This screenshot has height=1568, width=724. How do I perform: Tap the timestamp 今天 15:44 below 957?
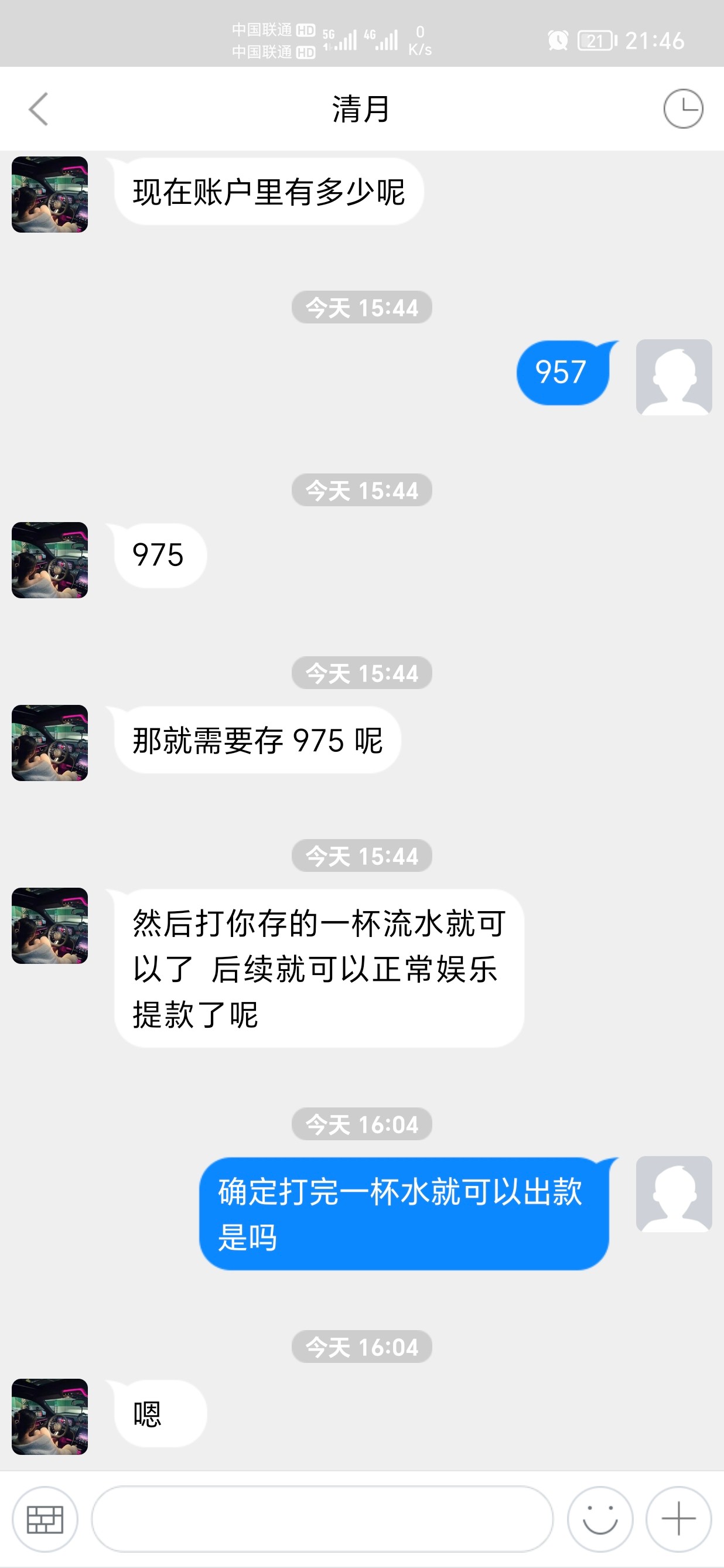361,490
